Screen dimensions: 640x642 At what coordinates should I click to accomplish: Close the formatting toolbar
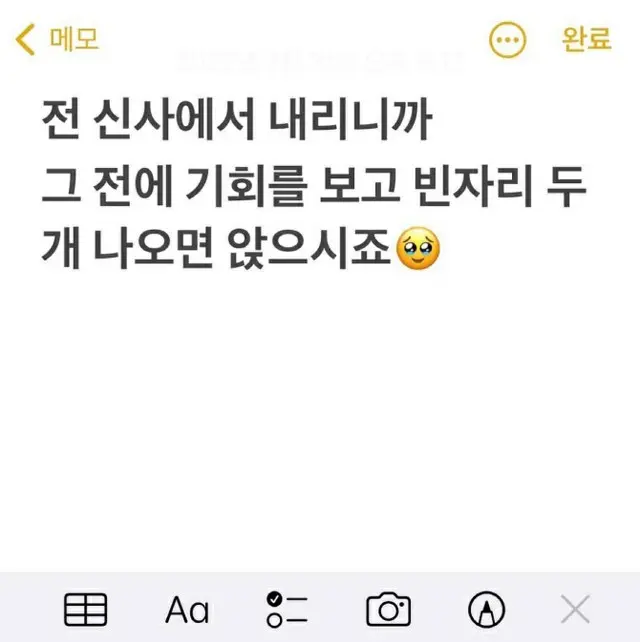(x=575, y=608)
